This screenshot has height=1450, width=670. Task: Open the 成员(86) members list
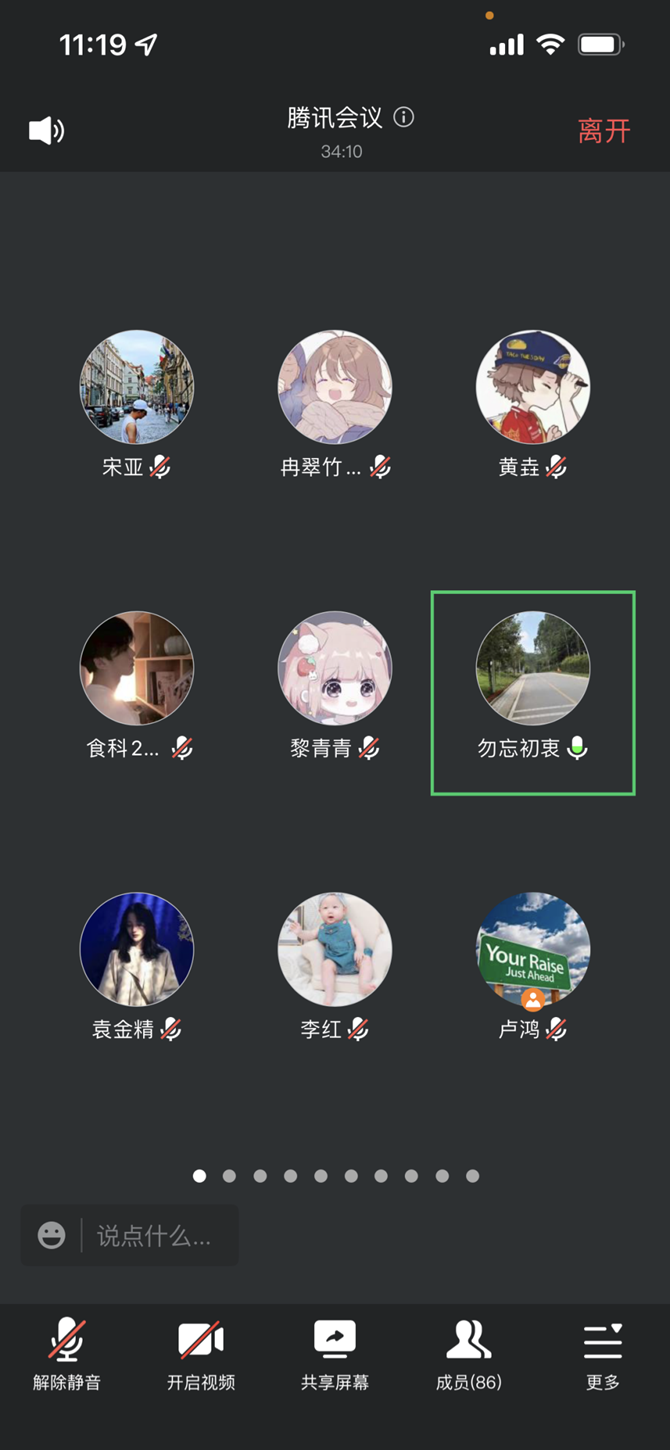coord(469,1354)
